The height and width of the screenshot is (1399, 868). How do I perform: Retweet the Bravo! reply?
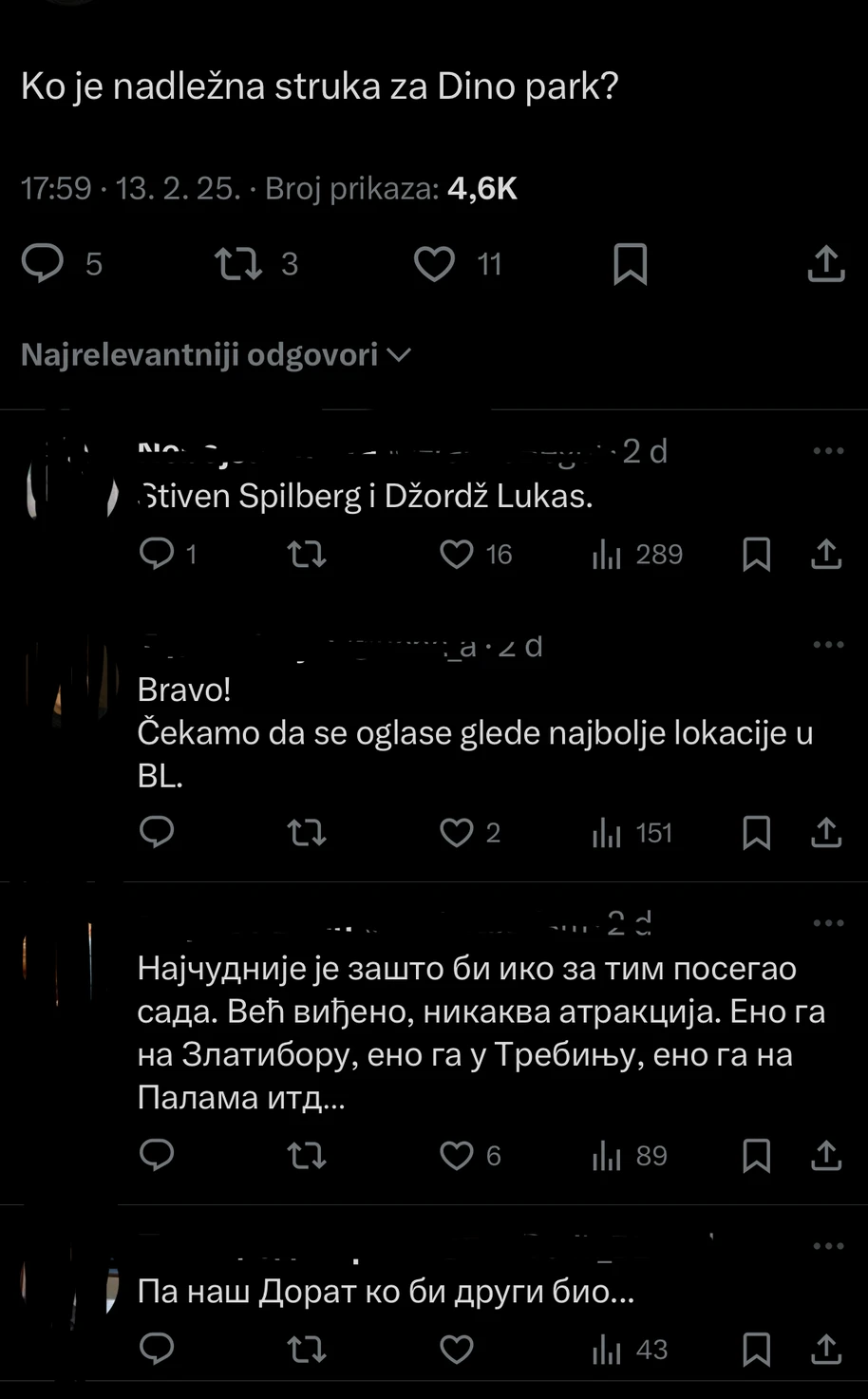tap(307, 833)
